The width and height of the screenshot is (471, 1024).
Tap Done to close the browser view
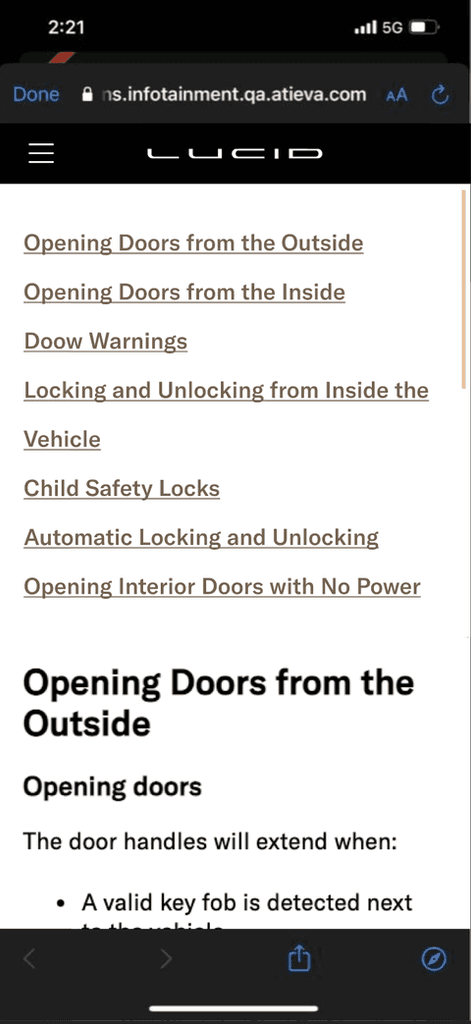(x=36, y=95)
